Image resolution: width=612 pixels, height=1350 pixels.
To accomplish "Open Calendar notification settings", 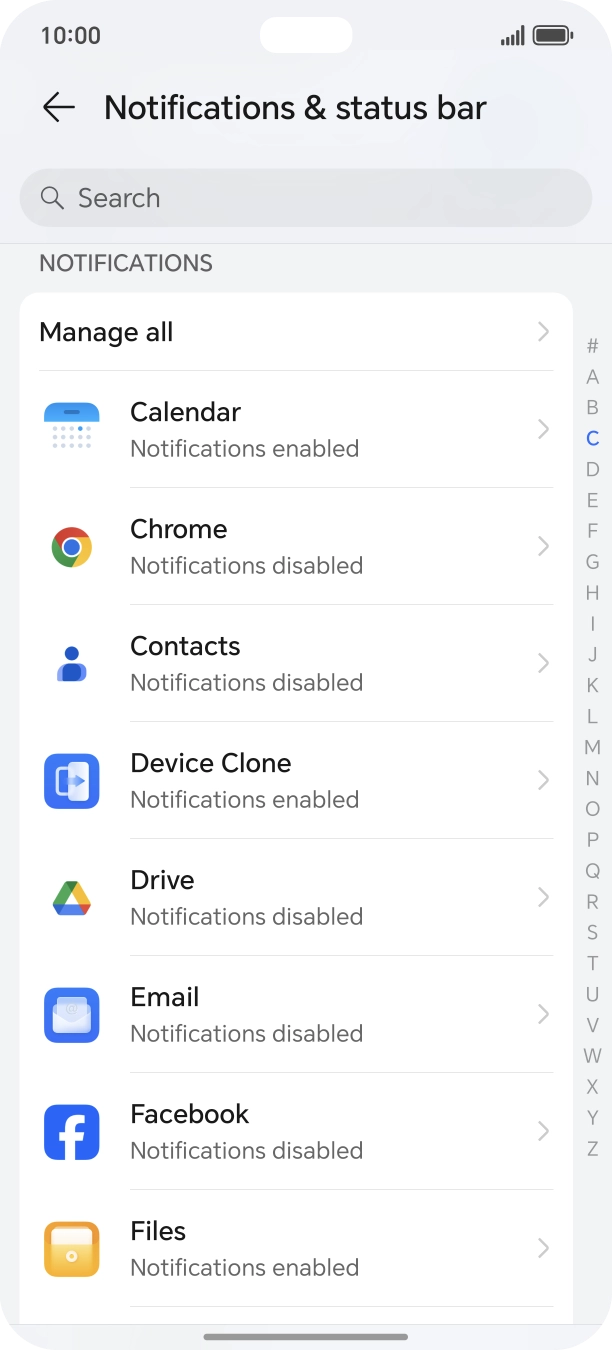I will click(x=296, y=430).
